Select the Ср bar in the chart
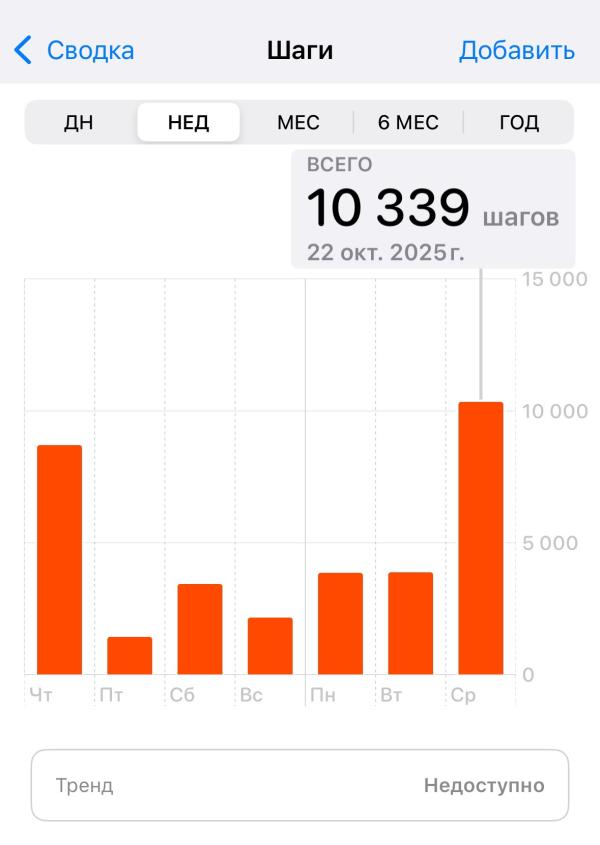The height and width of the screenshot is (845, 600). pos(481,538)
